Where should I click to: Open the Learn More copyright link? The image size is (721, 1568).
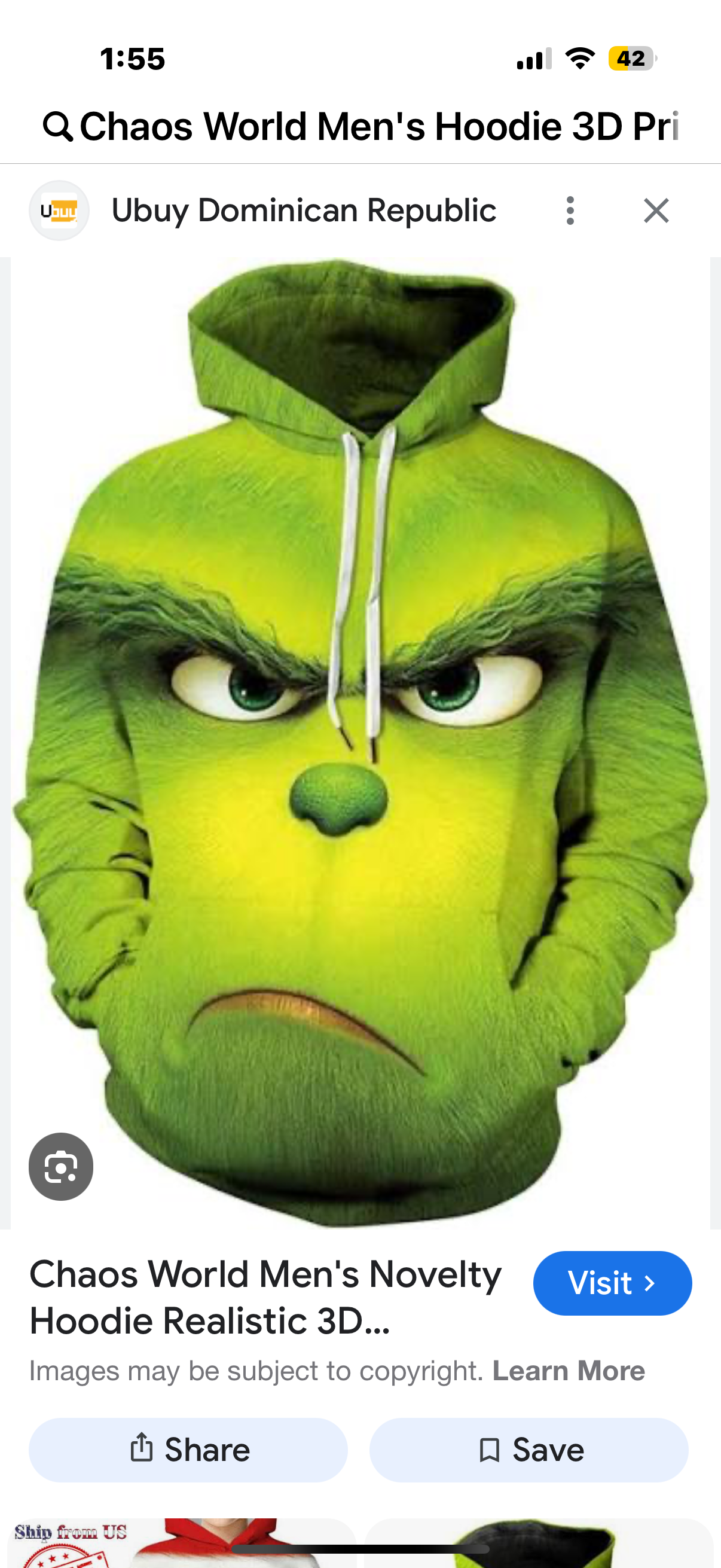click(569, 1371)
